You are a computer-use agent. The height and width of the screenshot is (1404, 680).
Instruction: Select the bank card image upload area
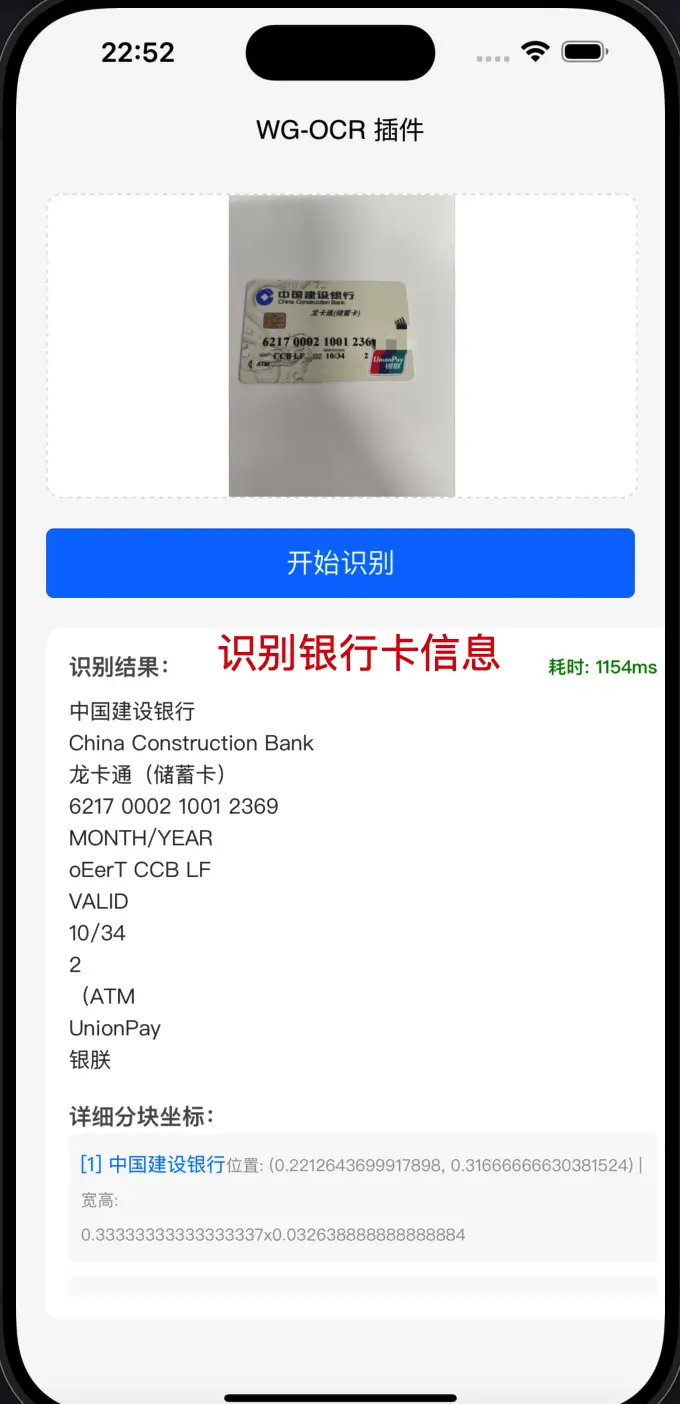tap(341, 346)
